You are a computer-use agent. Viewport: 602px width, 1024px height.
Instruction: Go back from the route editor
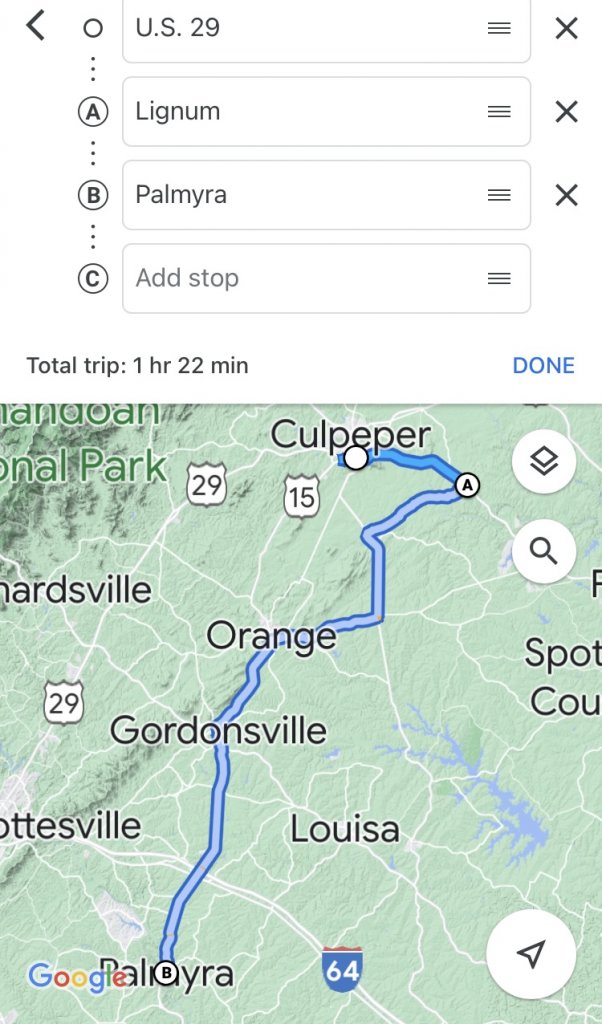click(x=36, y=26)
